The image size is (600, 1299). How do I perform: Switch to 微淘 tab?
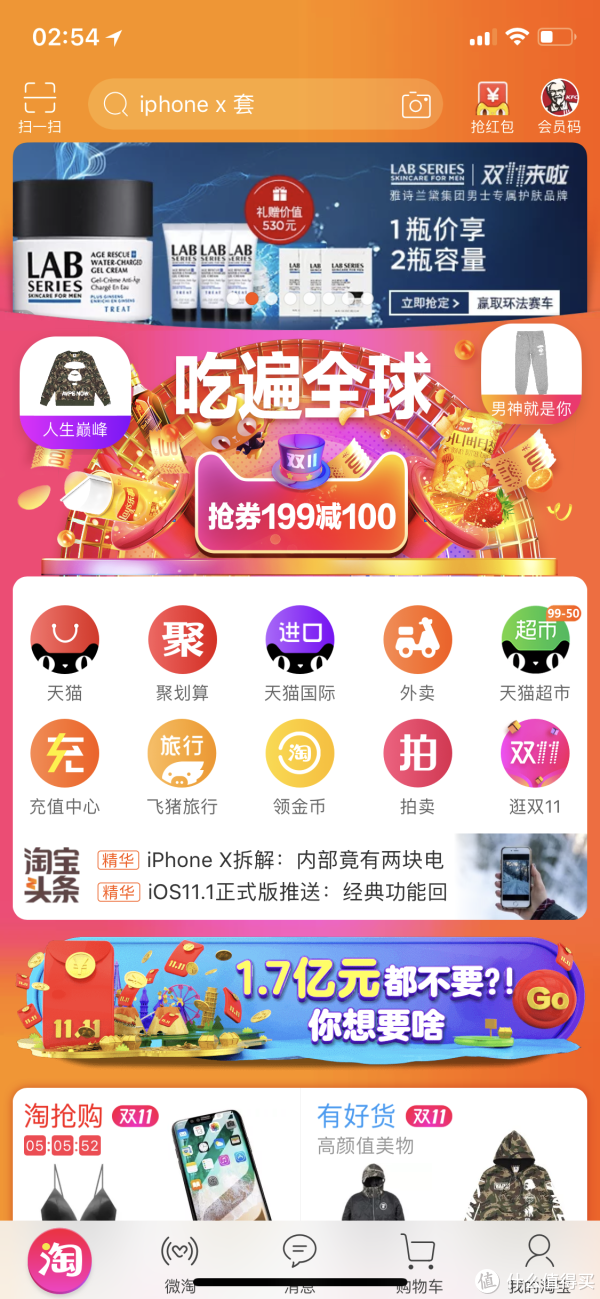pos(180,1261)
